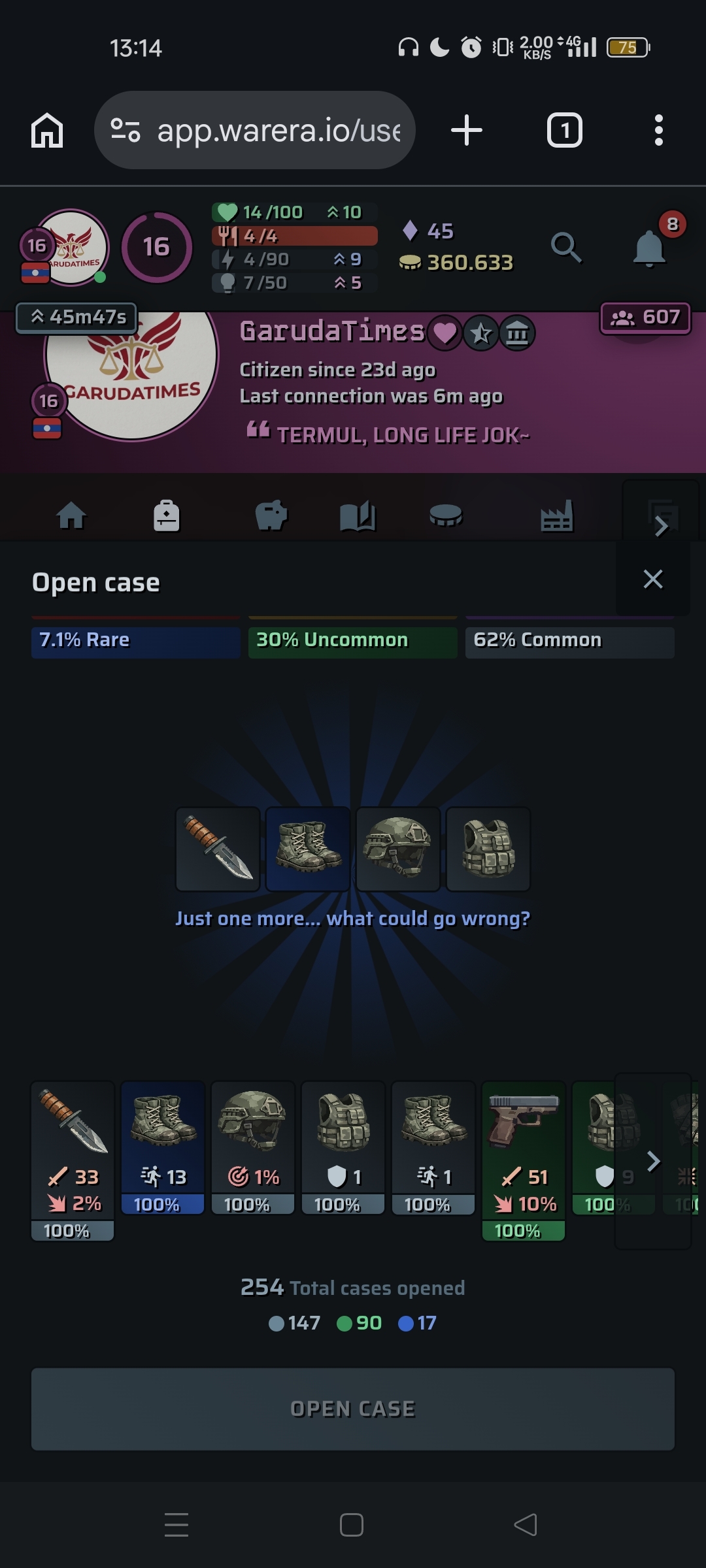Switch to the backpack inventory tab

pos(167,515)
